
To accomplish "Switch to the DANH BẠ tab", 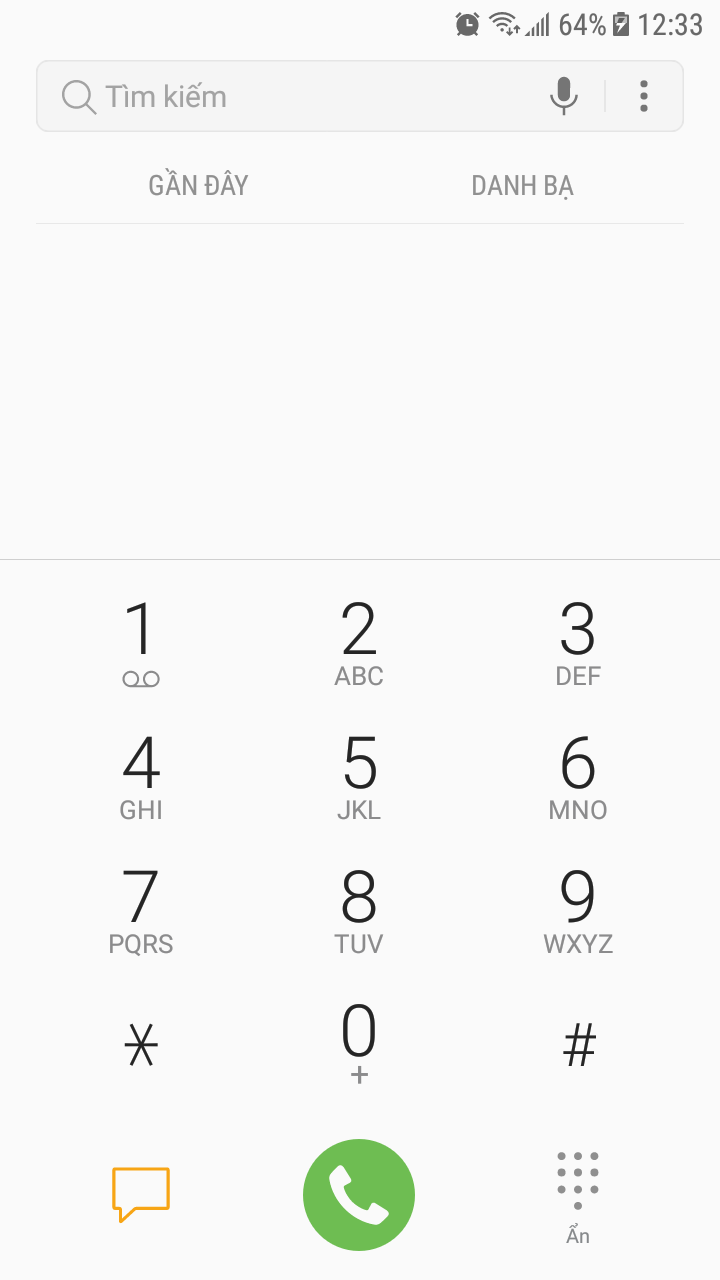I will pos(522,186).
